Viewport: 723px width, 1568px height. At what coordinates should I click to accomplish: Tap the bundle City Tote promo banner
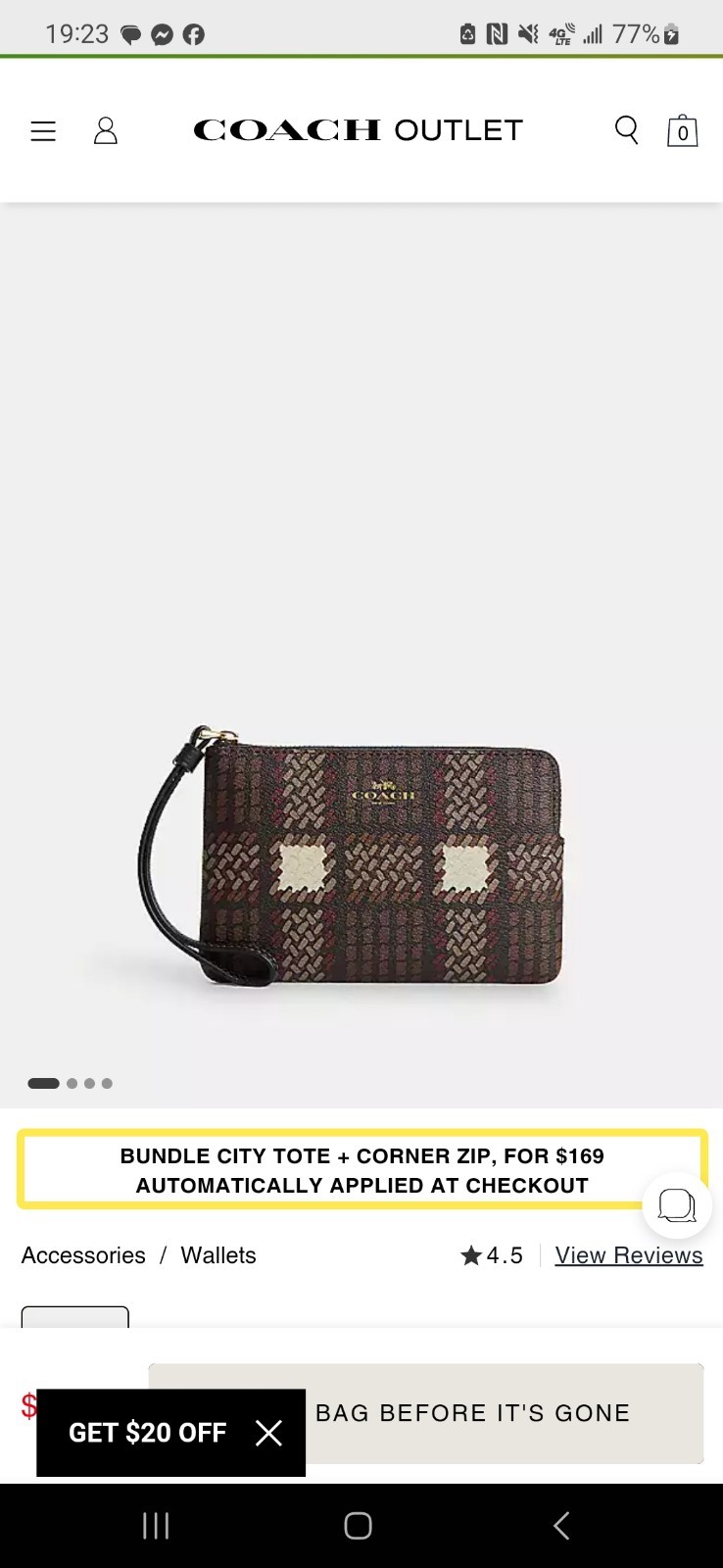(x=361, y=1170)
